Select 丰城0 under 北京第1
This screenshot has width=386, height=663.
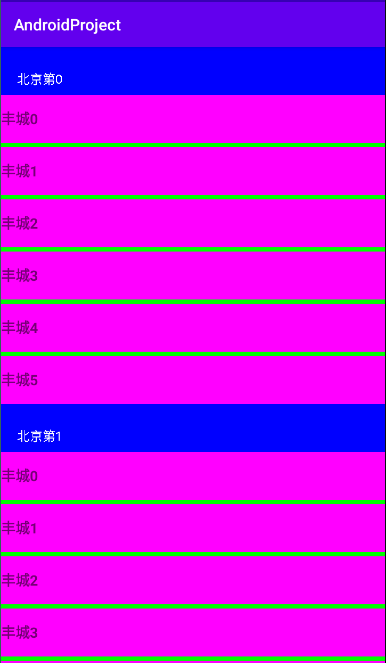click(193, 476)
